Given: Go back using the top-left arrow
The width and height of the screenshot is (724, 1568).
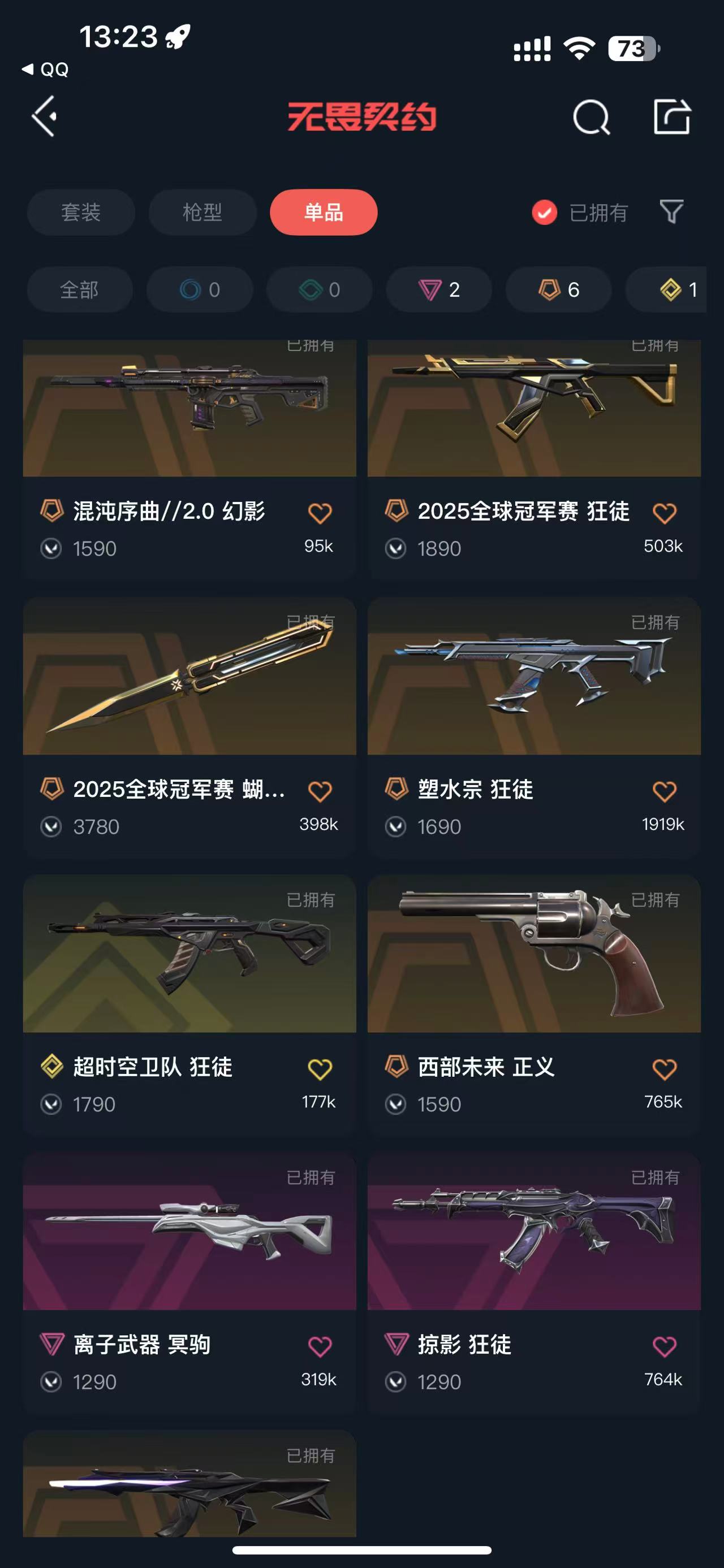Looking at the screenshot, I should click(45, 116).
